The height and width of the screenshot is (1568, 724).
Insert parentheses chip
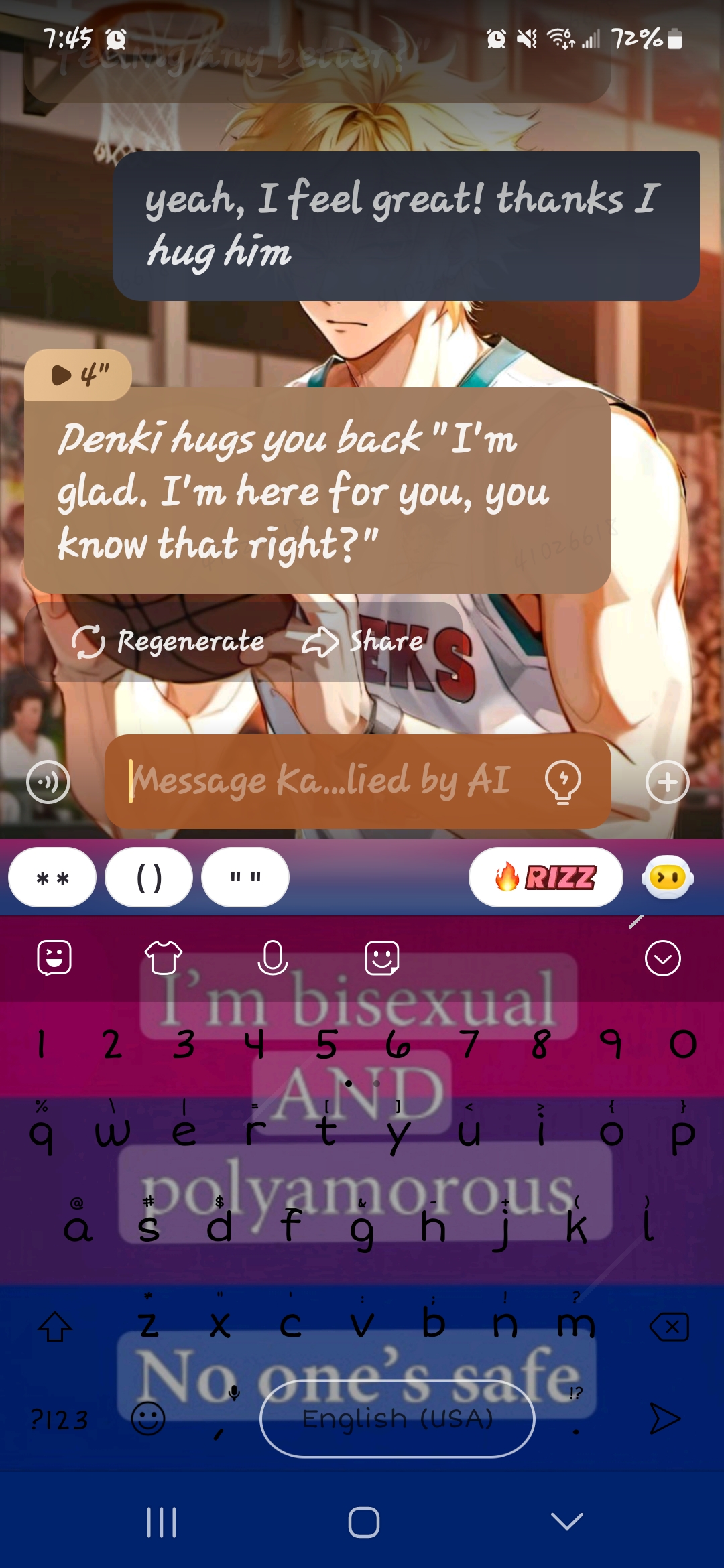149,877
